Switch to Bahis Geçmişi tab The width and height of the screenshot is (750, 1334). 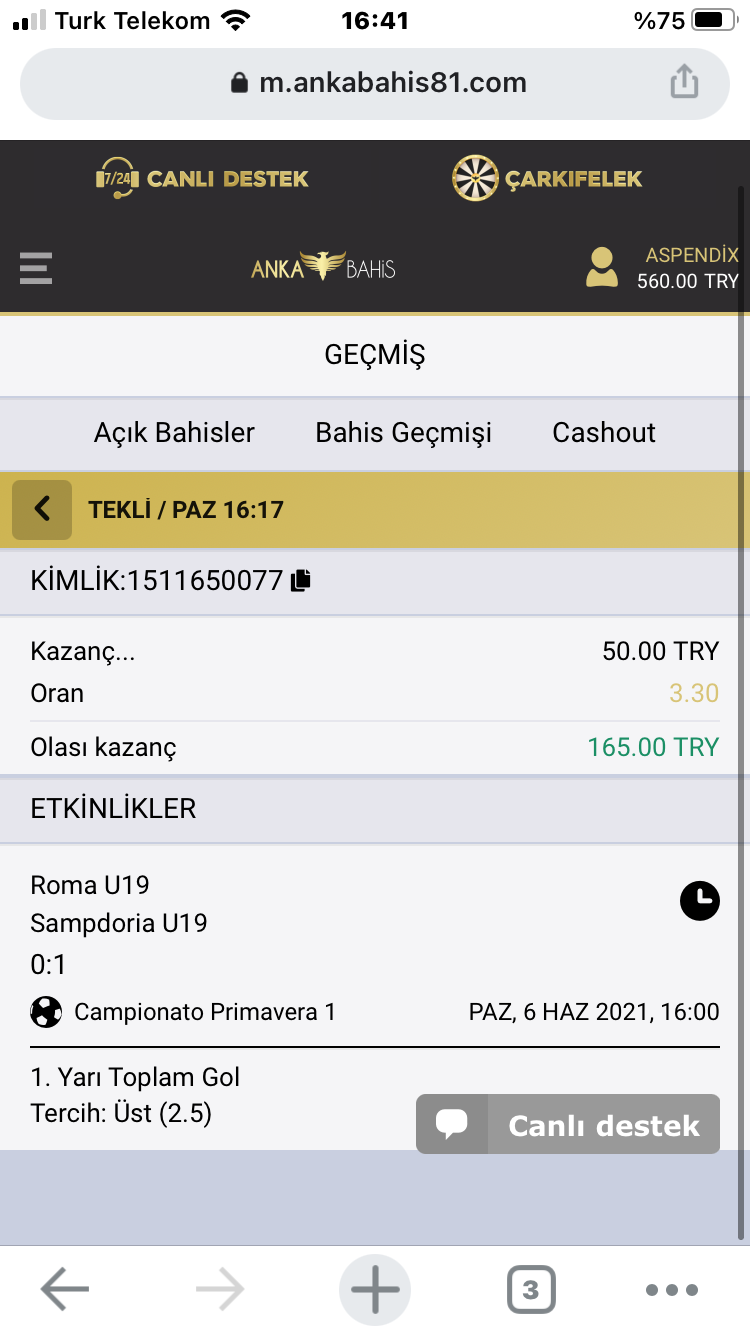[x=404, y=432]
